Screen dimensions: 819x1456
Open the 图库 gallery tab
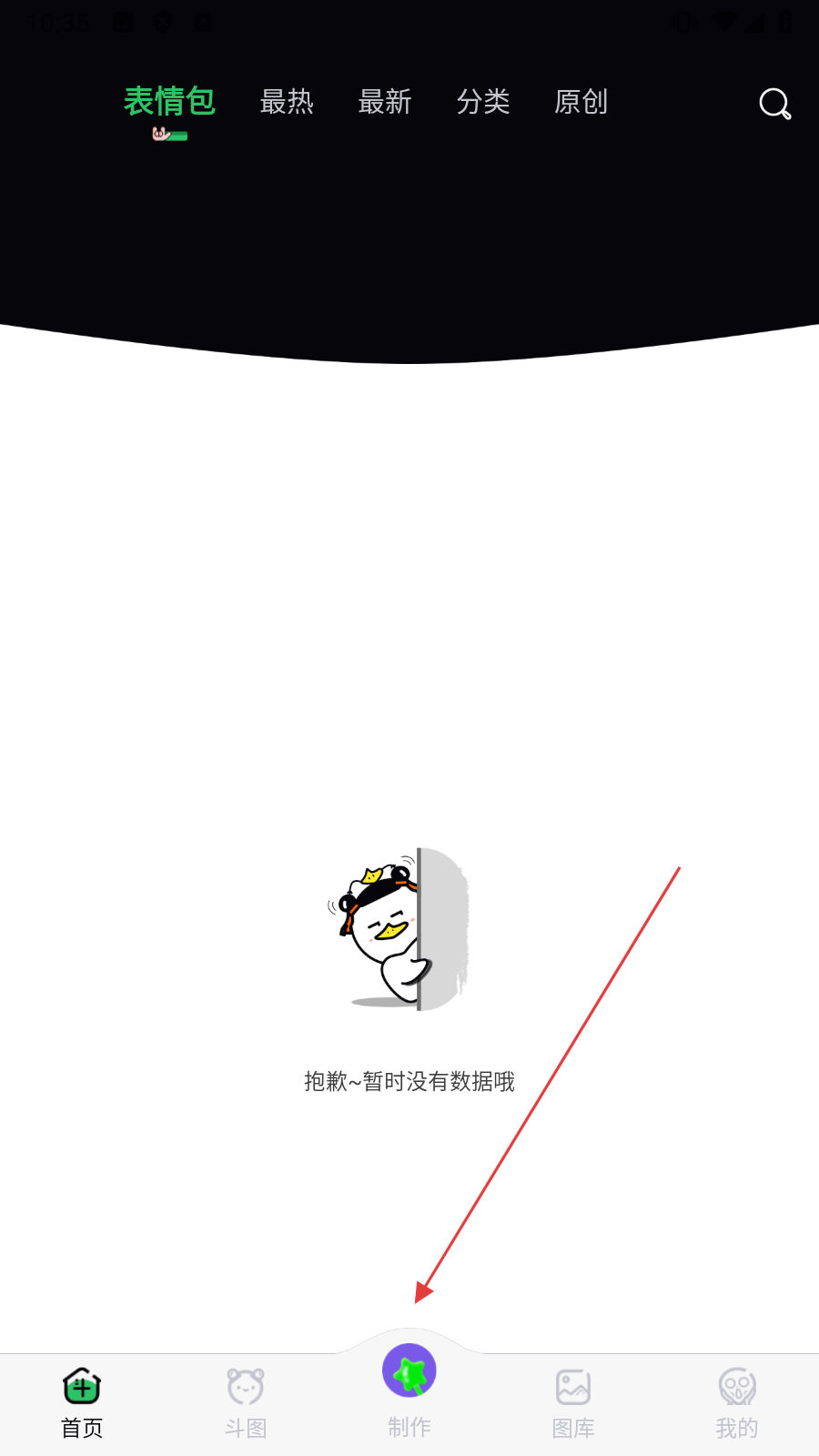(573, 1402)
